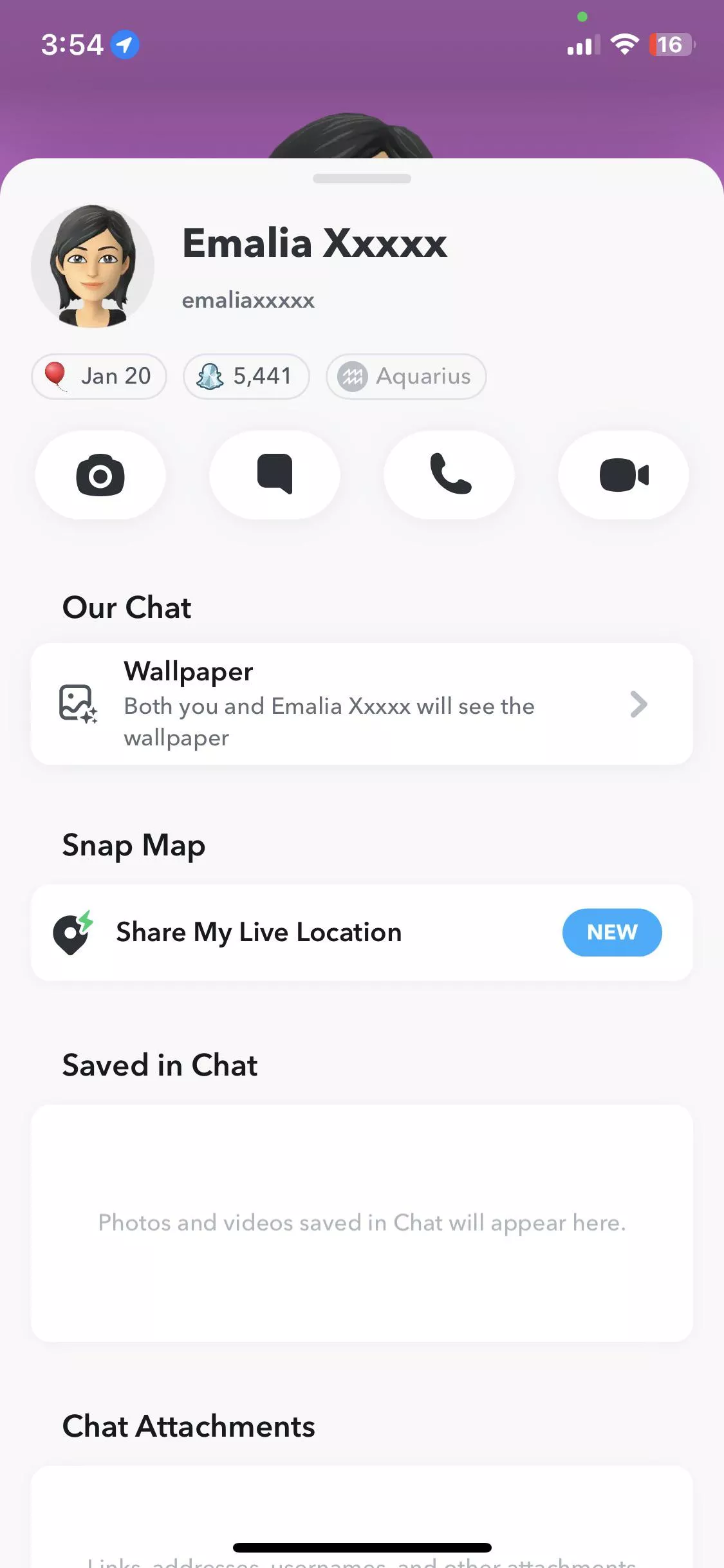Viewport: 724px width, 1568px height.
Task: Tap Emalia's Bitmoji profile avatar
Action: pyautogui.click(x=93, y=266)
